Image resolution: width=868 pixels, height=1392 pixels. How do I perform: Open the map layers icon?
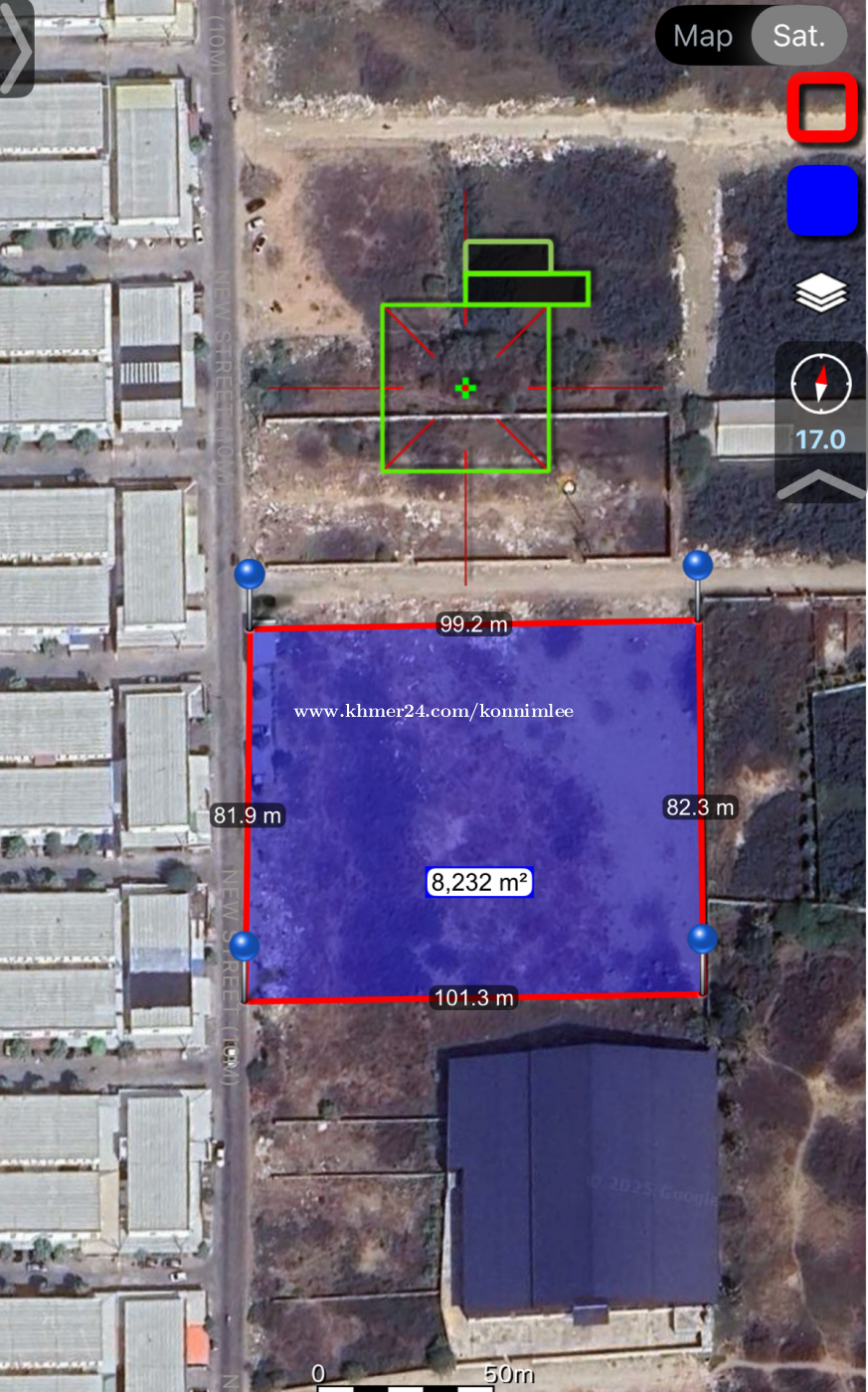[x=821, y=292]
